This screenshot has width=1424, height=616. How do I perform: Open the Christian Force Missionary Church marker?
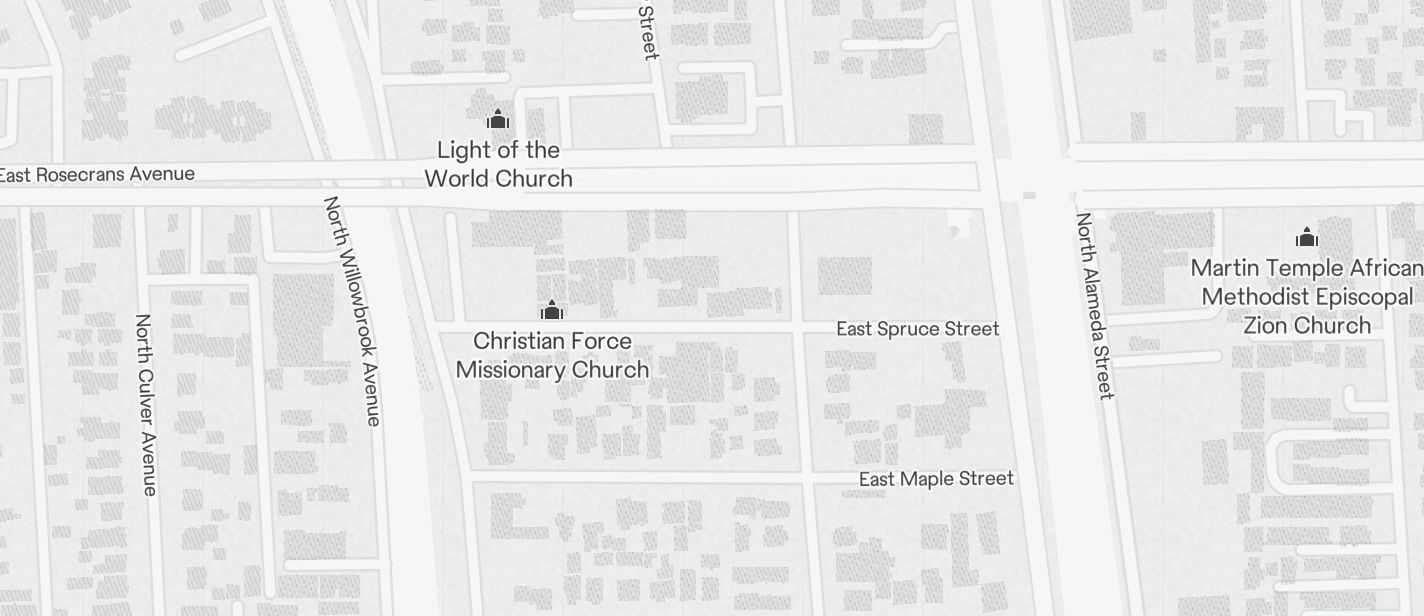pos(552,311)
